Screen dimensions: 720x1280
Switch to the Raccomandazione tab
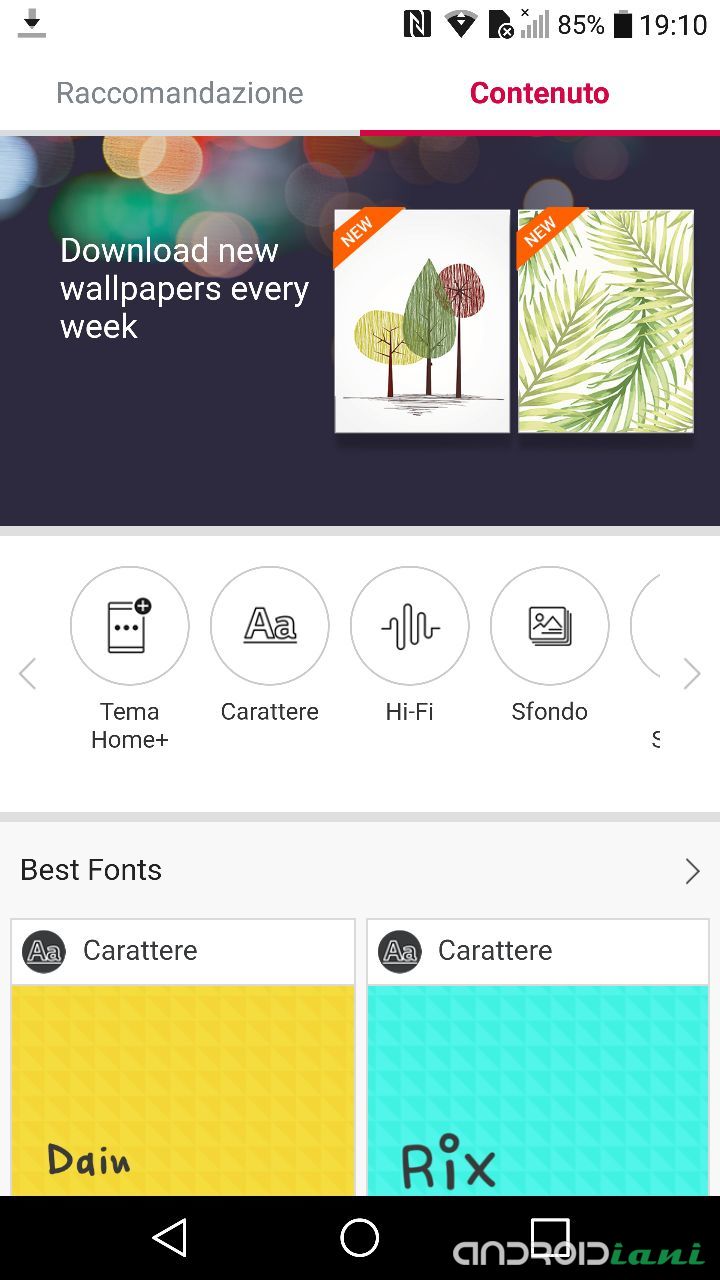coord(179,93)
